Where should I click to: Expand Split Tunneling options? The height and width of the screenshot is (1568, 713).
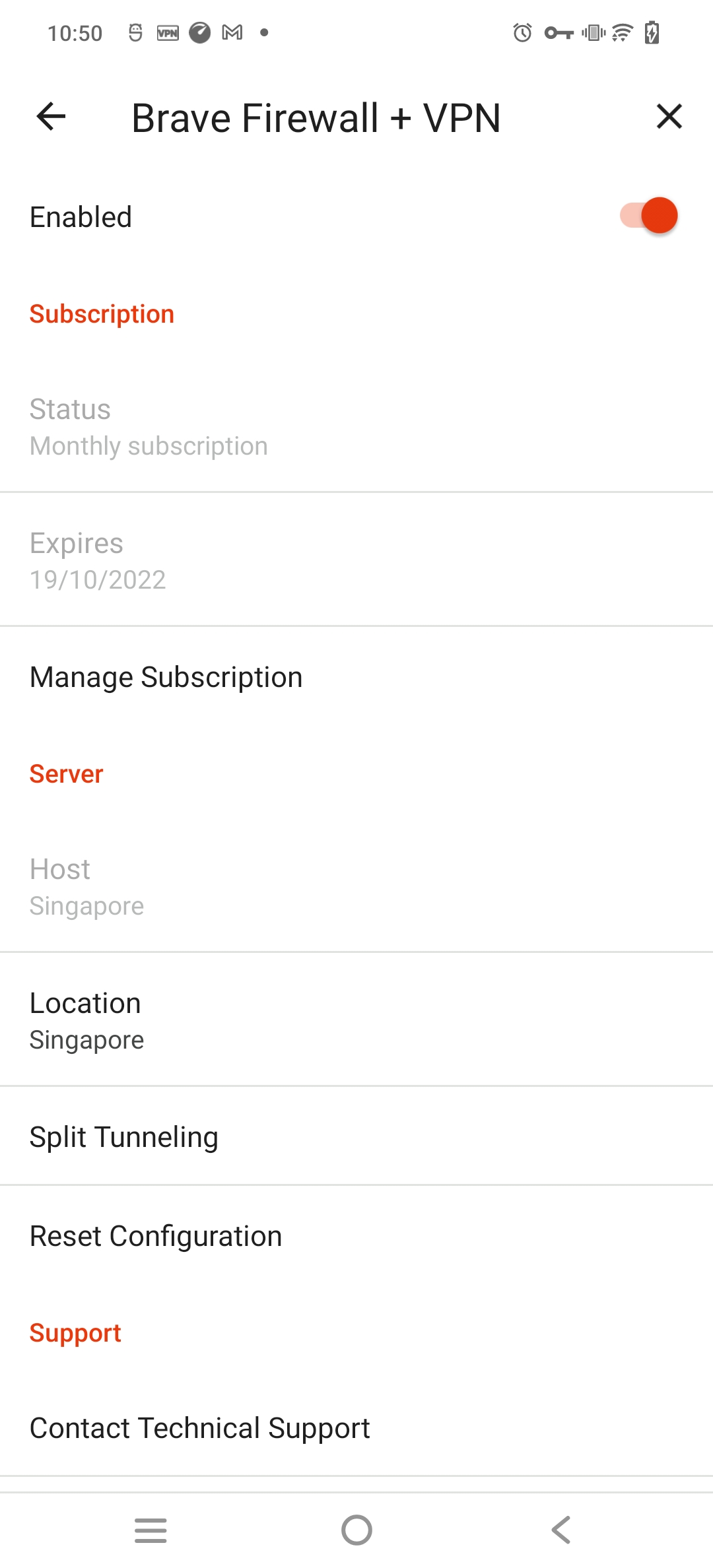pos(356,1136)
